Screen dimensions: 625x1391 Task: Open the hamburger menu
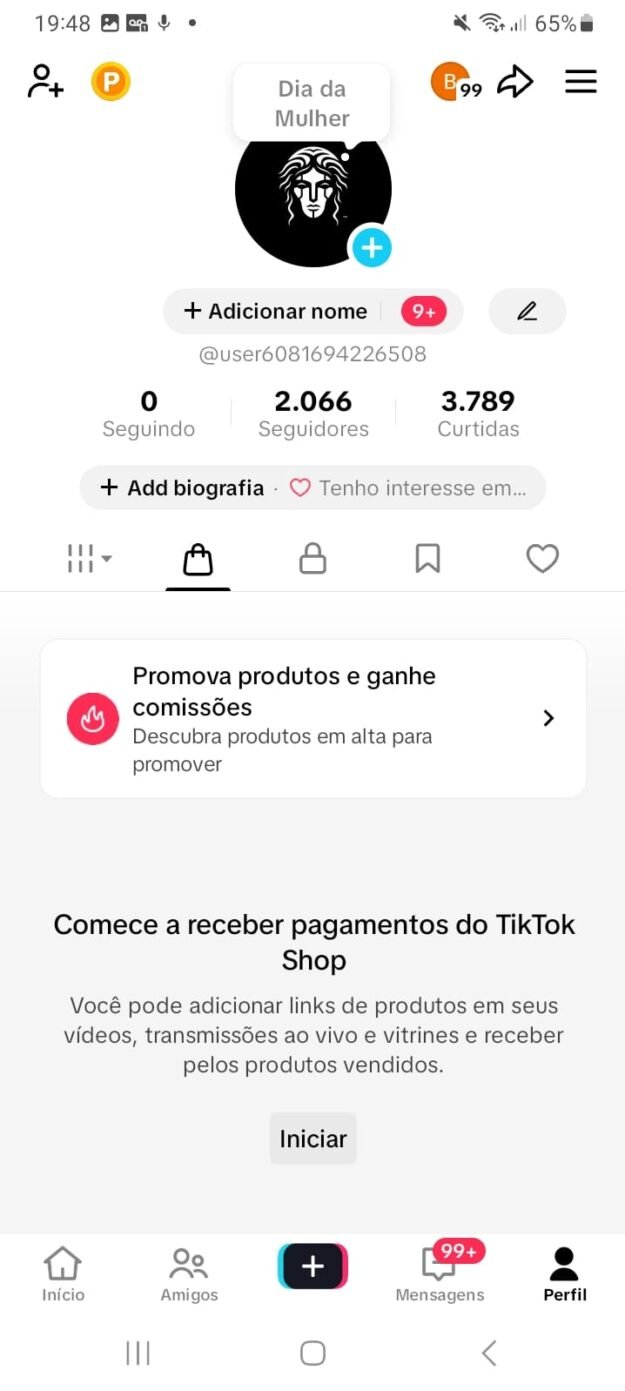pyautogui.click(x=581, y=82)
